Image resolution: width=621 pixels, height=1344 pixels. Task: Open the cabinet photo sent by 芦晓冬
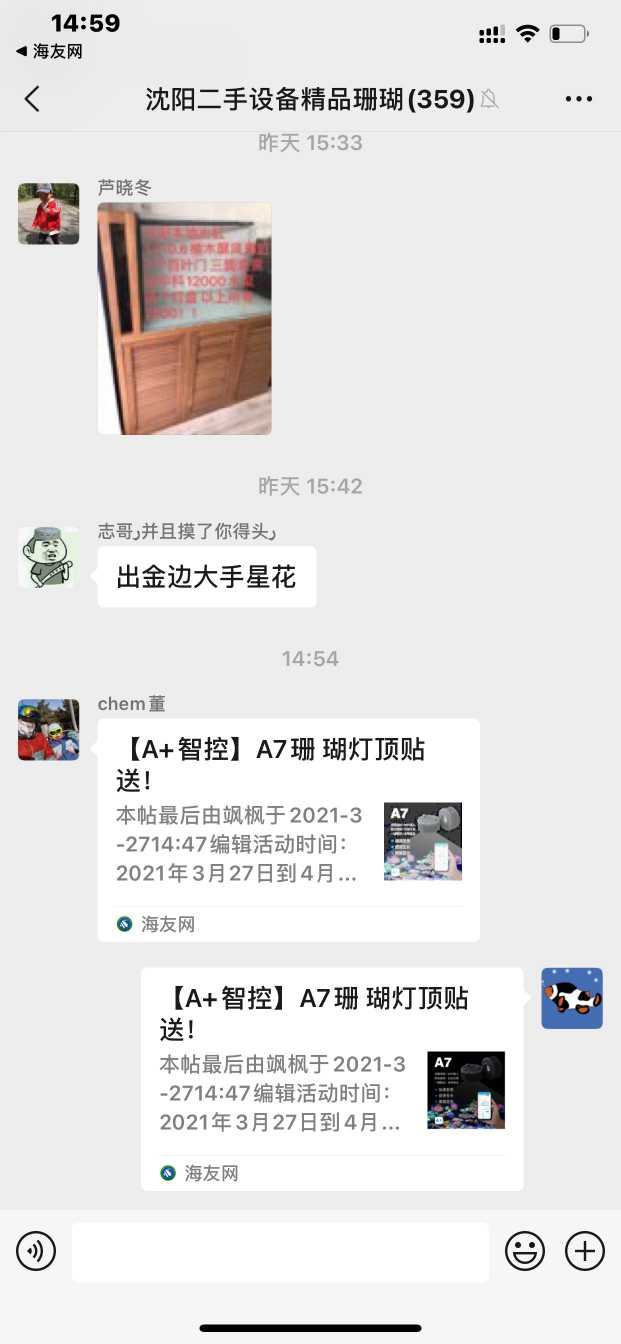[x=184, y=318]
